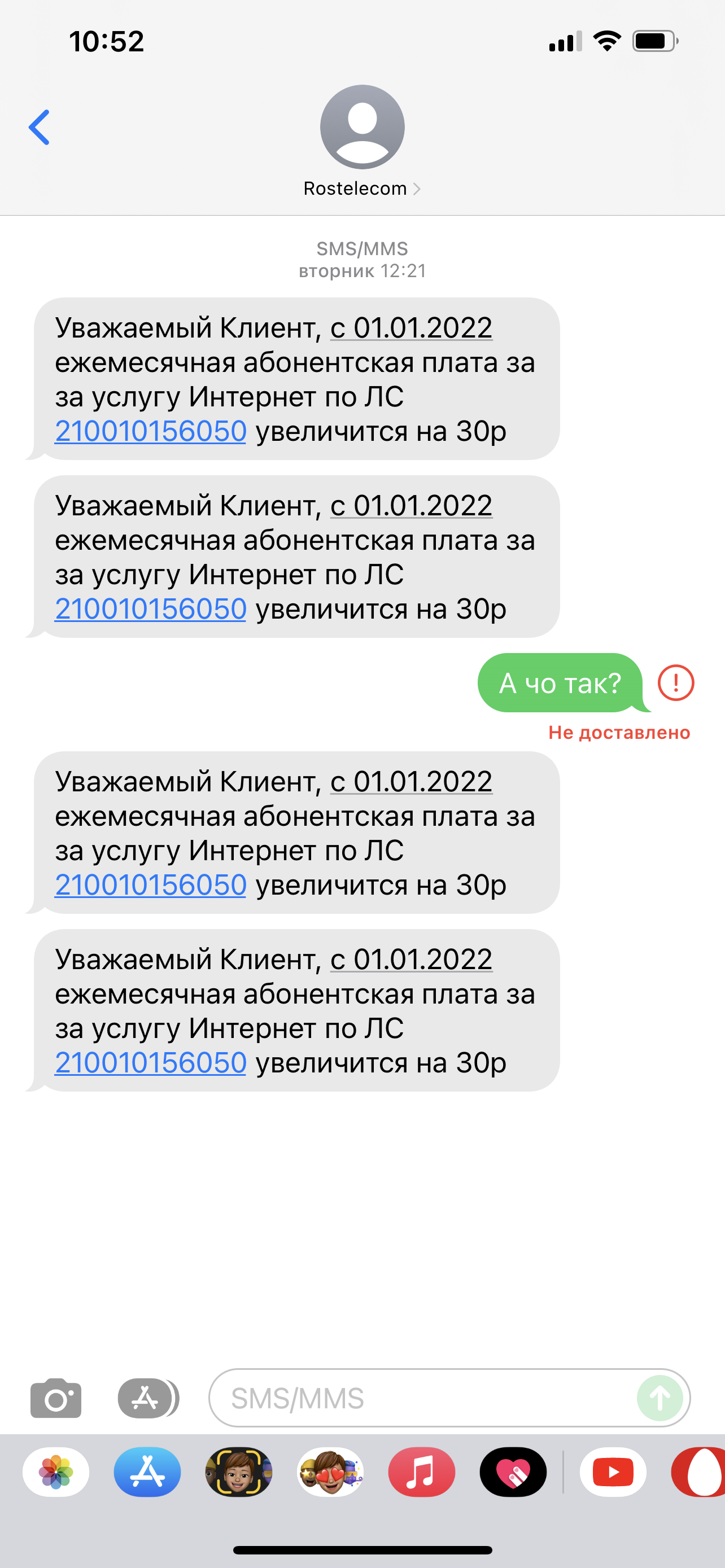This screenshot has width=725, height=1568.
Task: Open the App Store in the drawer
Action: point(147,1473)
